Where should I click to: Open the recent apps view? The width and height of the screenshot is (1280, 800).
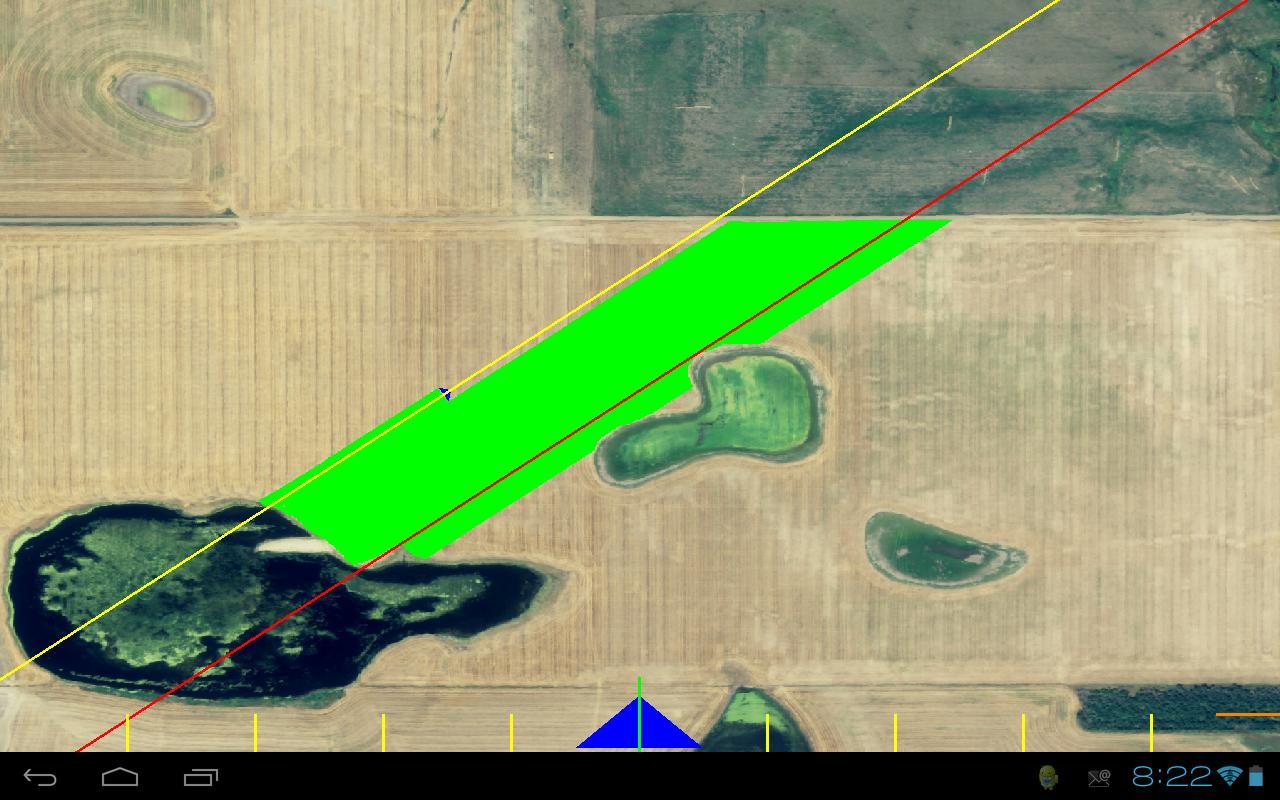point(201,777)
